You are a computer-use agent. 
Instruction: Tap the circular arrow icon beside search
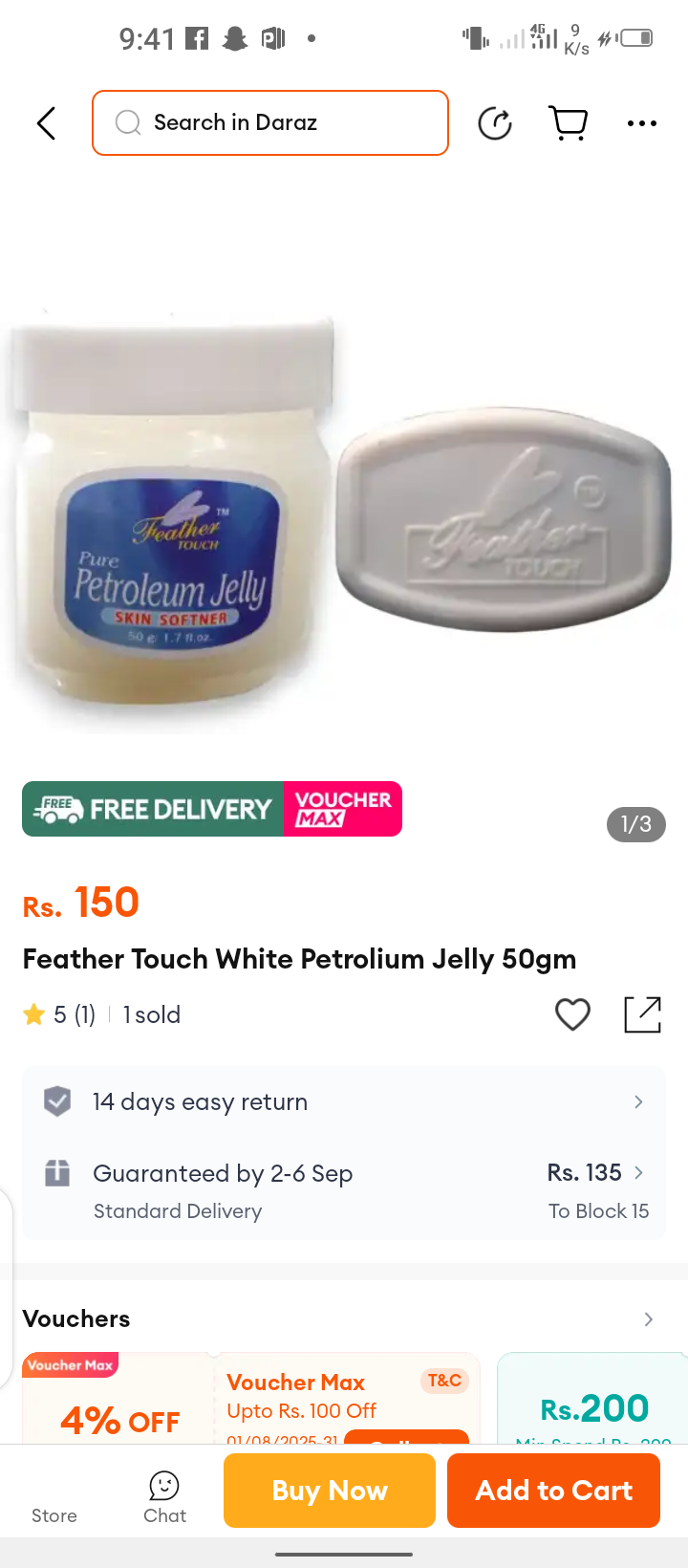pos(495,123)
